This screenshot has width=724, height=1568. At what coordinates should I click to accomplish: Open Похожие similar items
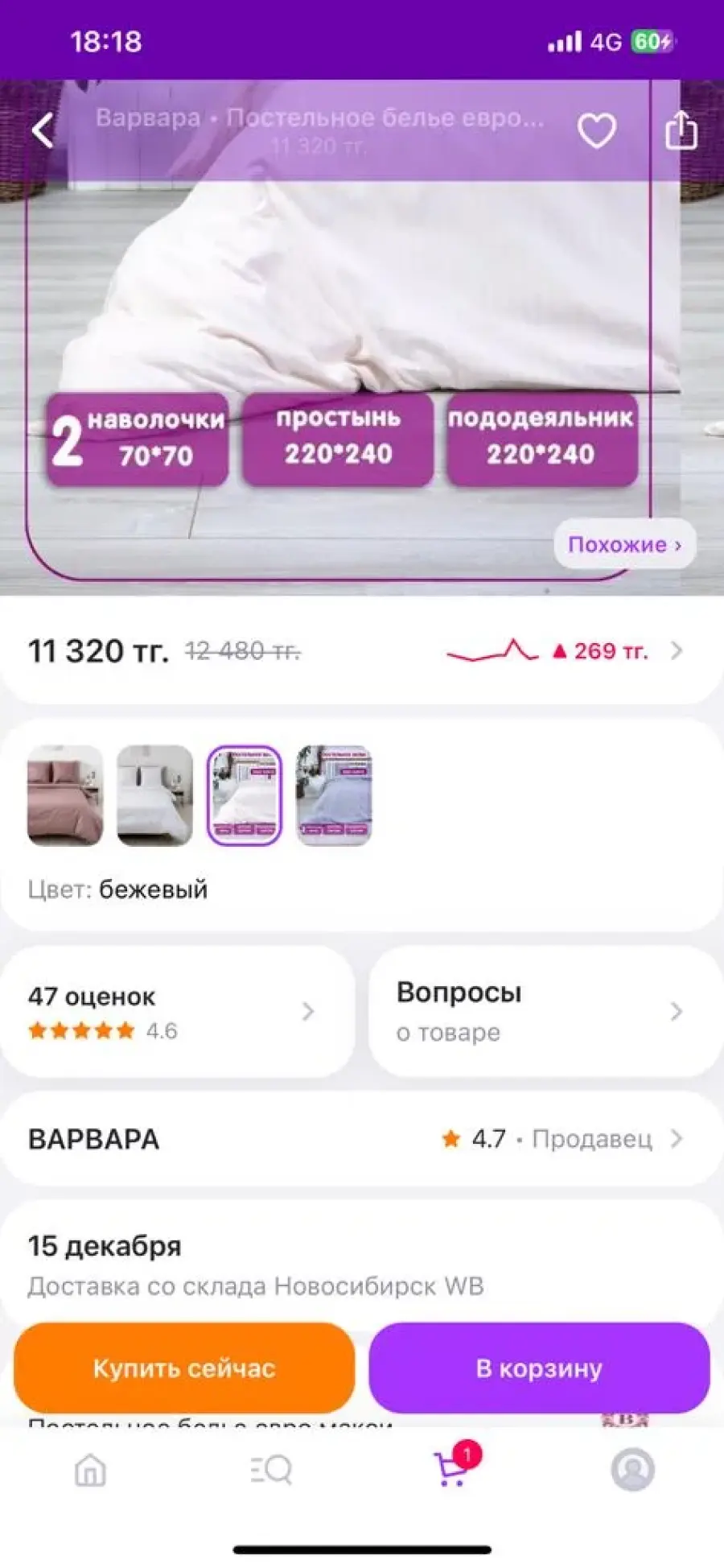coord(624,545)
